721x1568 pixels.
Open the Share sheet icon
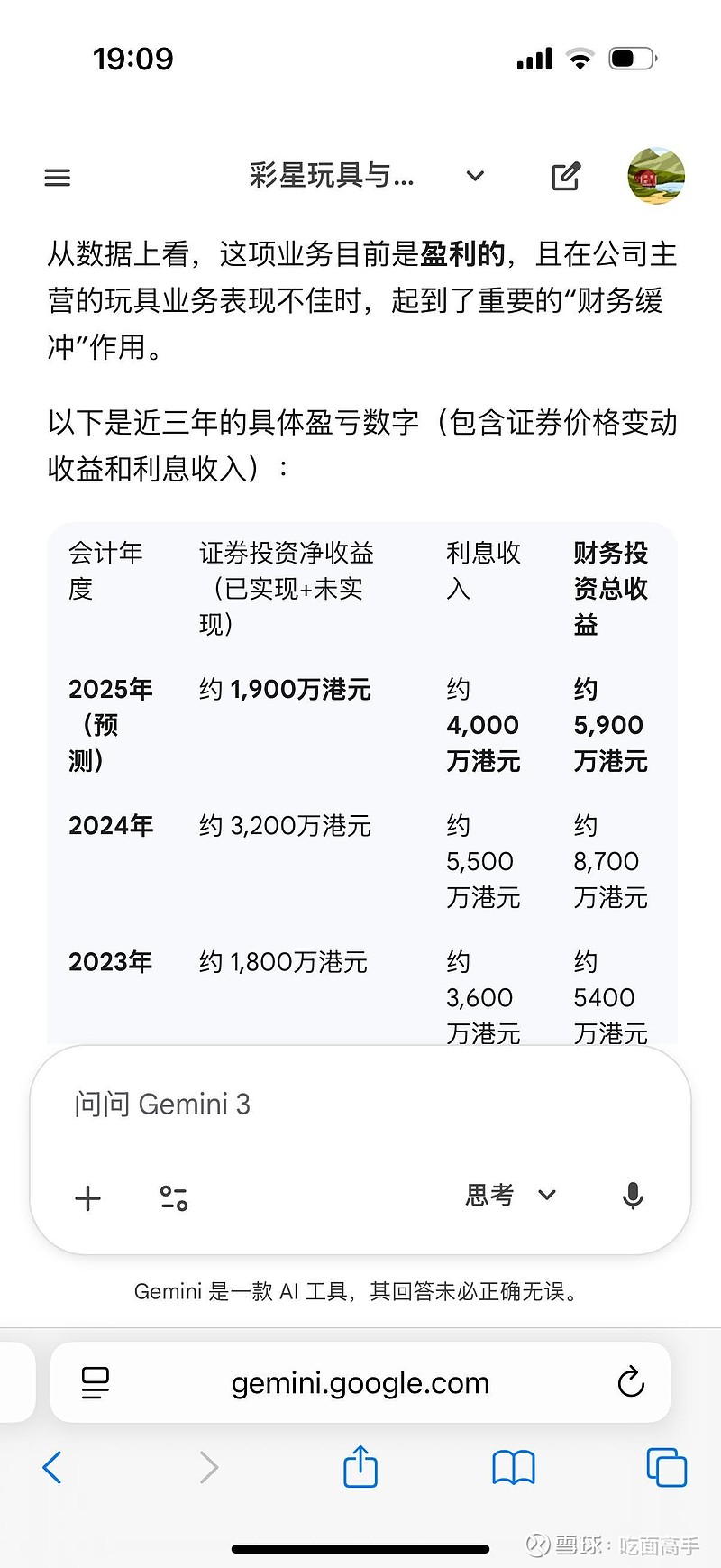click(x=360, y=1467)
